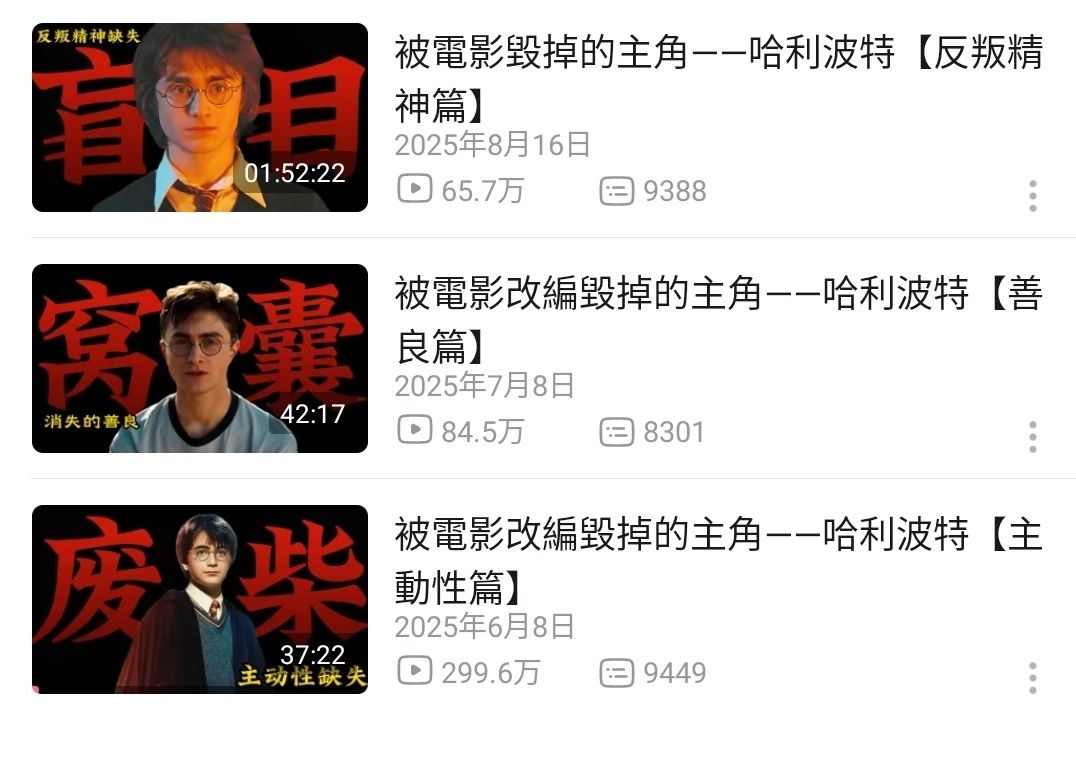1076x767 pixels.
Task: Play the 37:22 主動性篇 video thumbnail
Action: [200, 599]
